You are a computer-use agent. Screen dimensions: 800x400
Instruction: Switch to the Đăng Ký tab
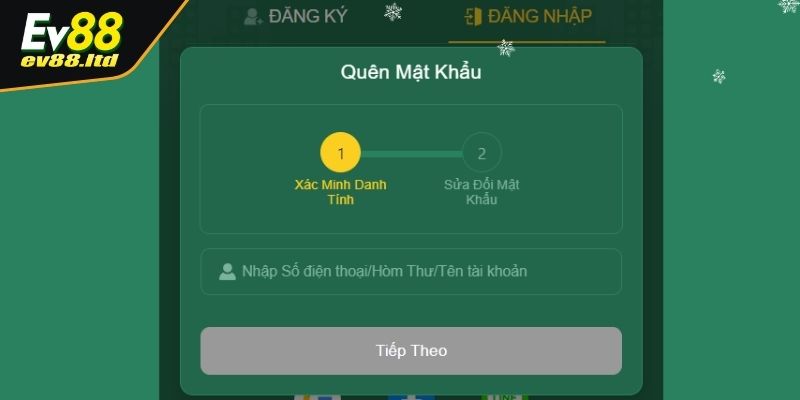[294, 17]
